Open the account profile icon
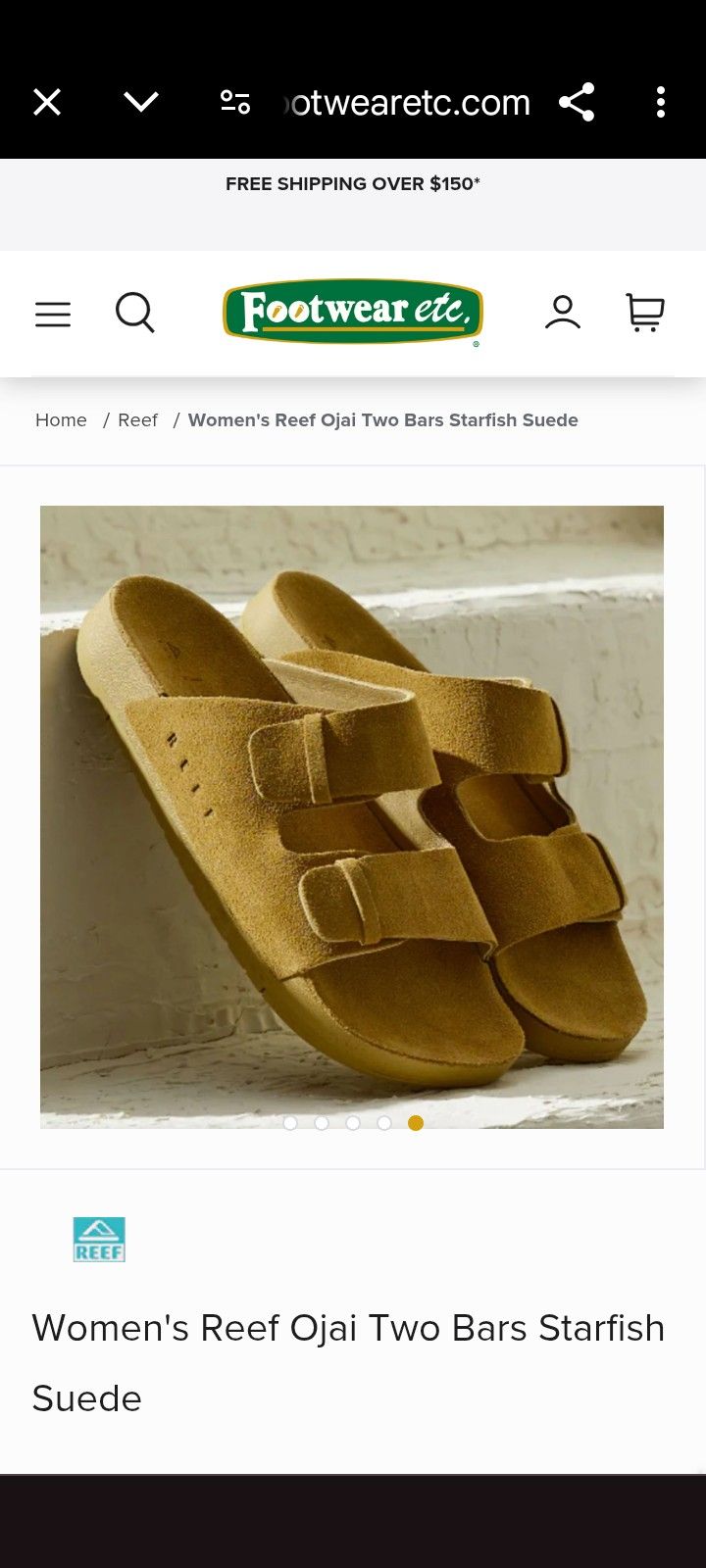 pos(563,313)
